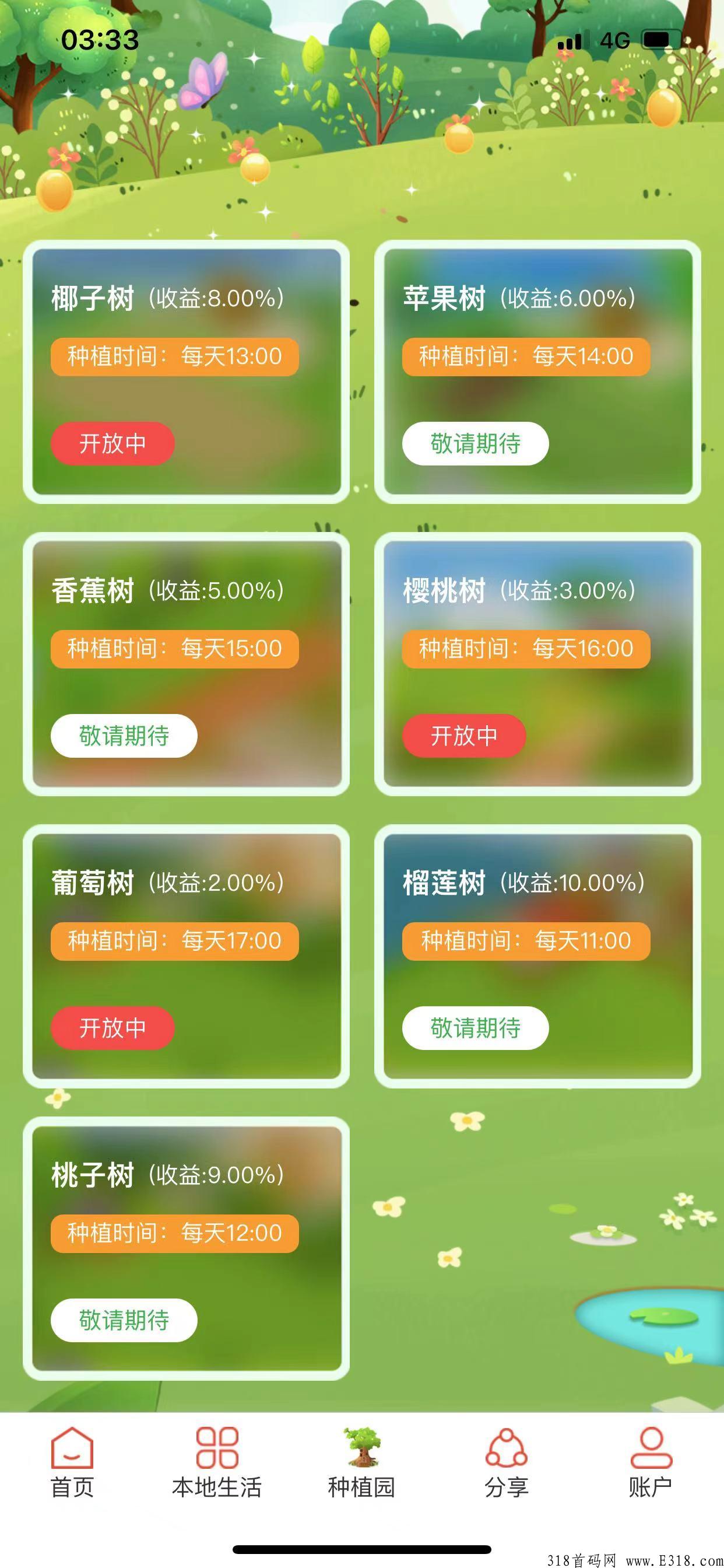This screenshot has width=724, height=1568.
Task: Switch to the 本地生活 tab
Action: pos(217,1462)
